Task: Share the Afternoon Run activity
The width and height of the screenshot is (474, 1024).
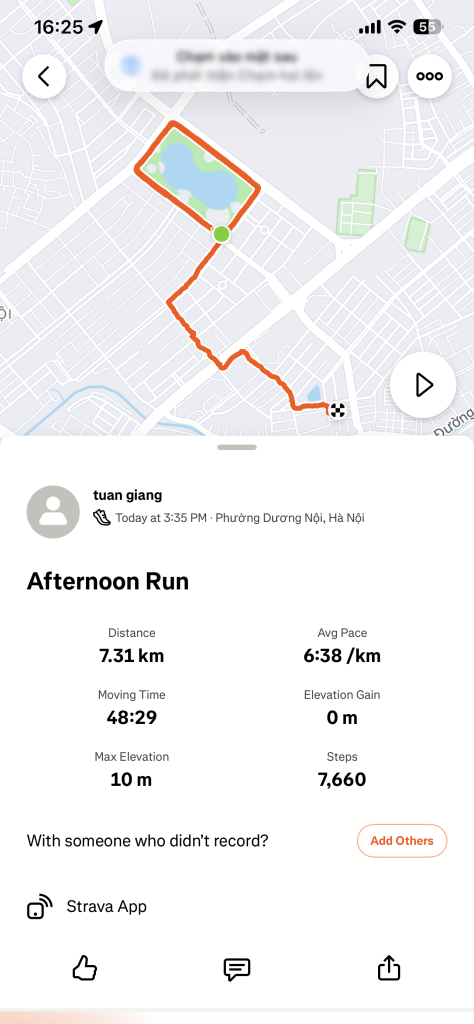Action: click(389, 967)
